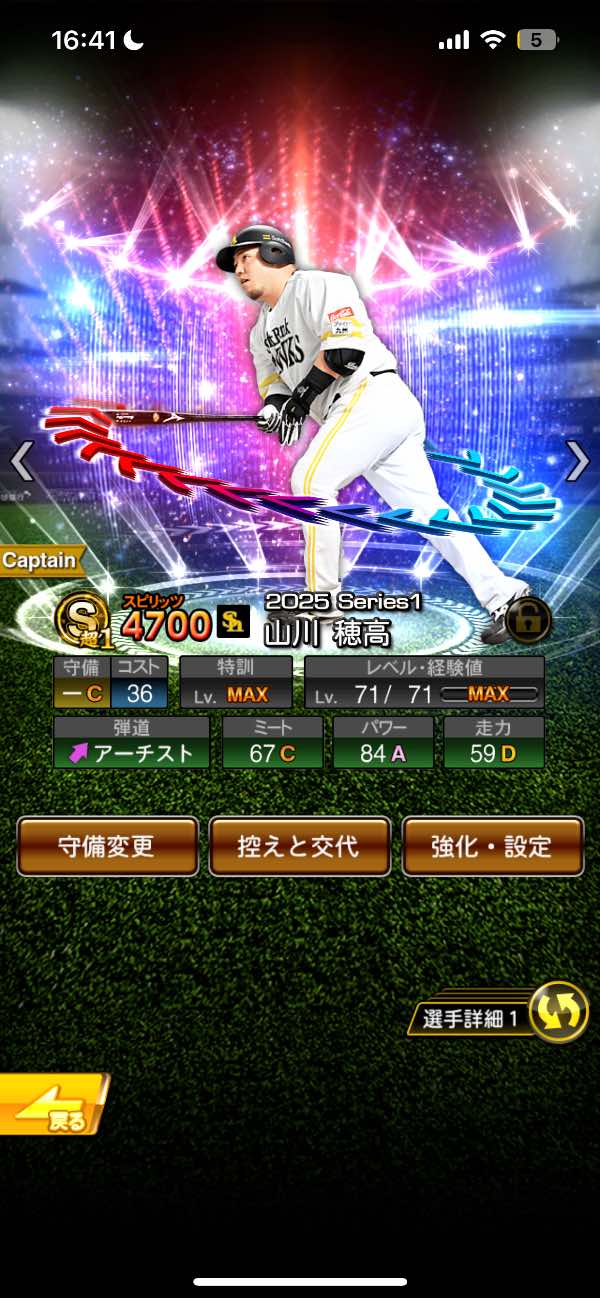Go back with the 戻る button
This screenshot has width=600, height=1298.
click(x=52, y=1105)
